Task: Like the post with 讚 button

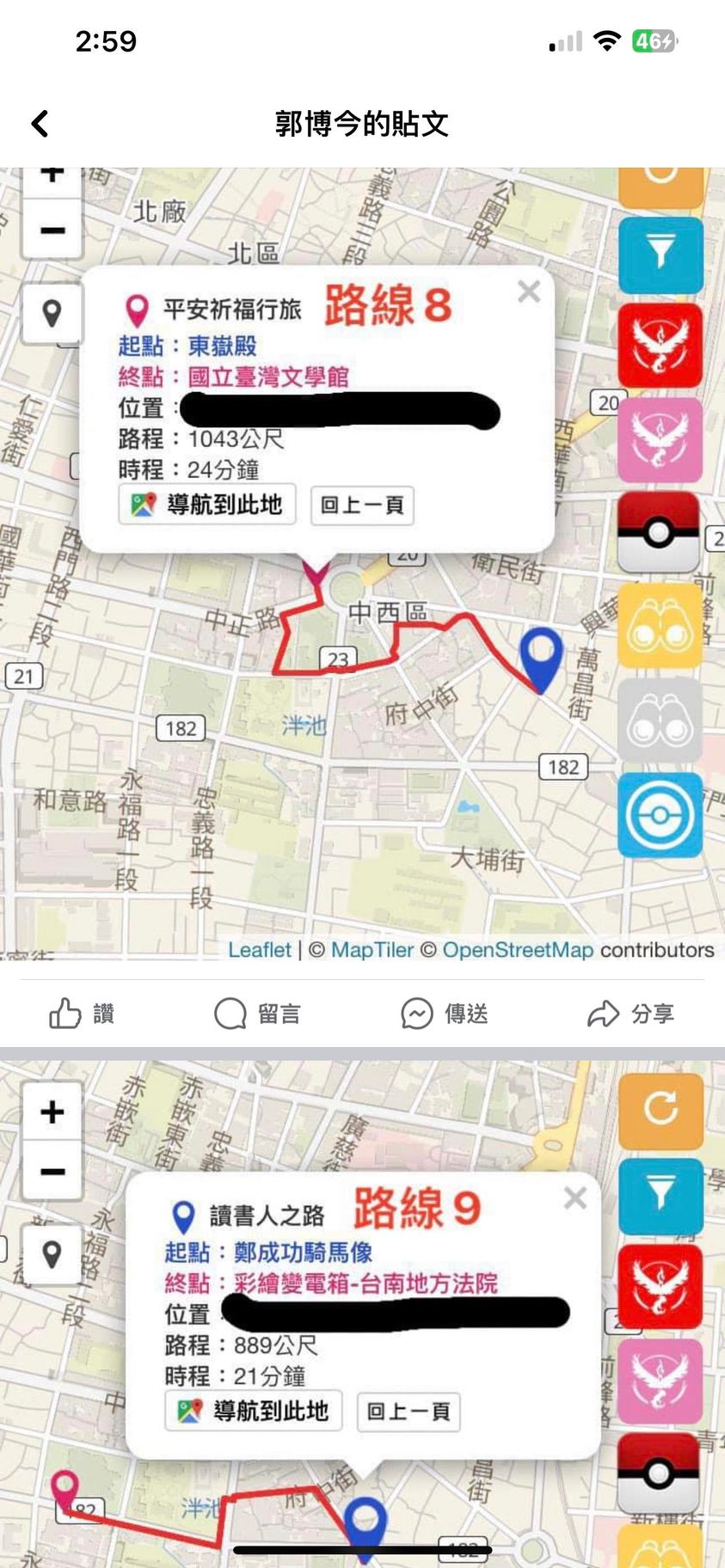Action: (83, 1014)
